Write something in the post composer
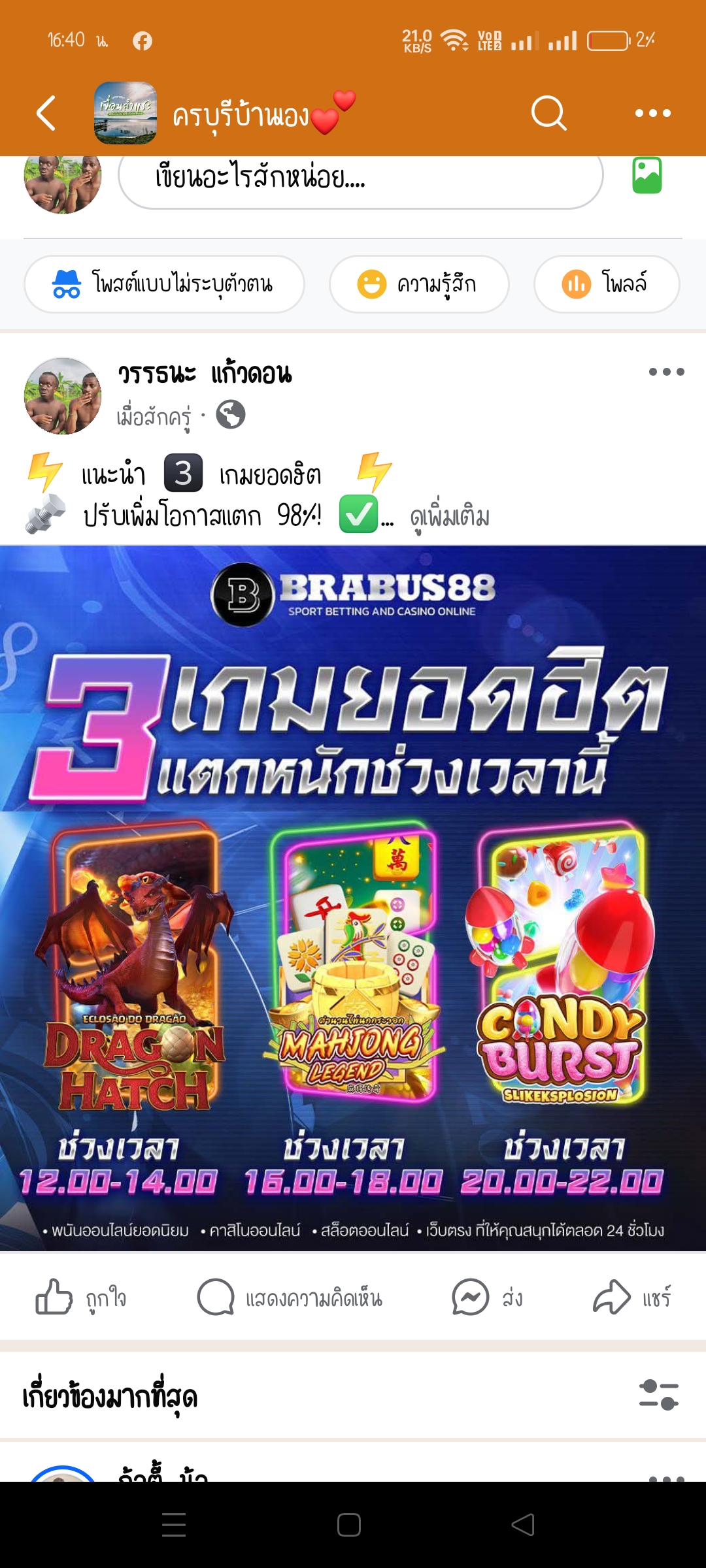706x1568 pixels. coord(360,178)
